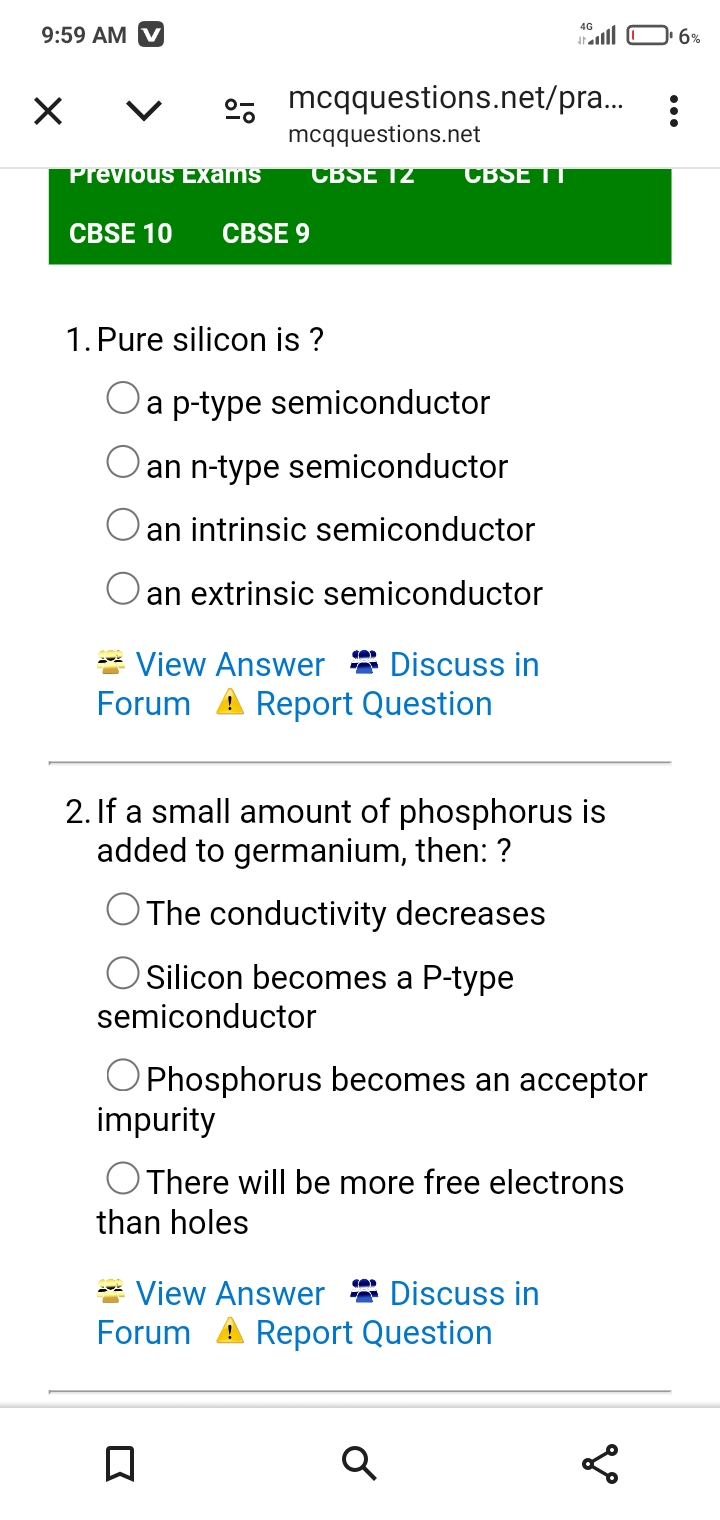Minimize the custom tab with the down chevron
This screenshot has height=1520, width=720.
(145, 114)
